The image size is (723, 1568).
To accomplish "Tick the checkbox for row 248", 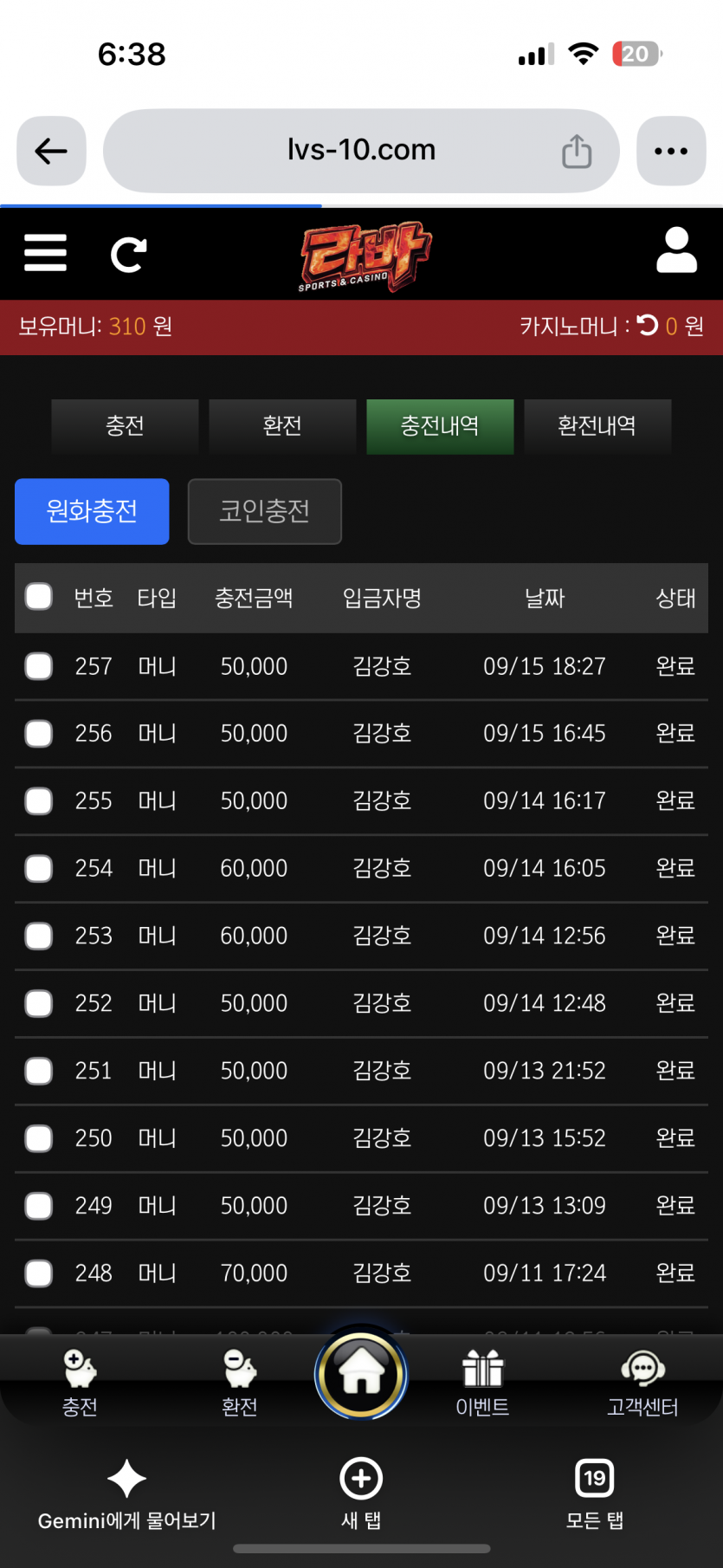I will 39,1273.
